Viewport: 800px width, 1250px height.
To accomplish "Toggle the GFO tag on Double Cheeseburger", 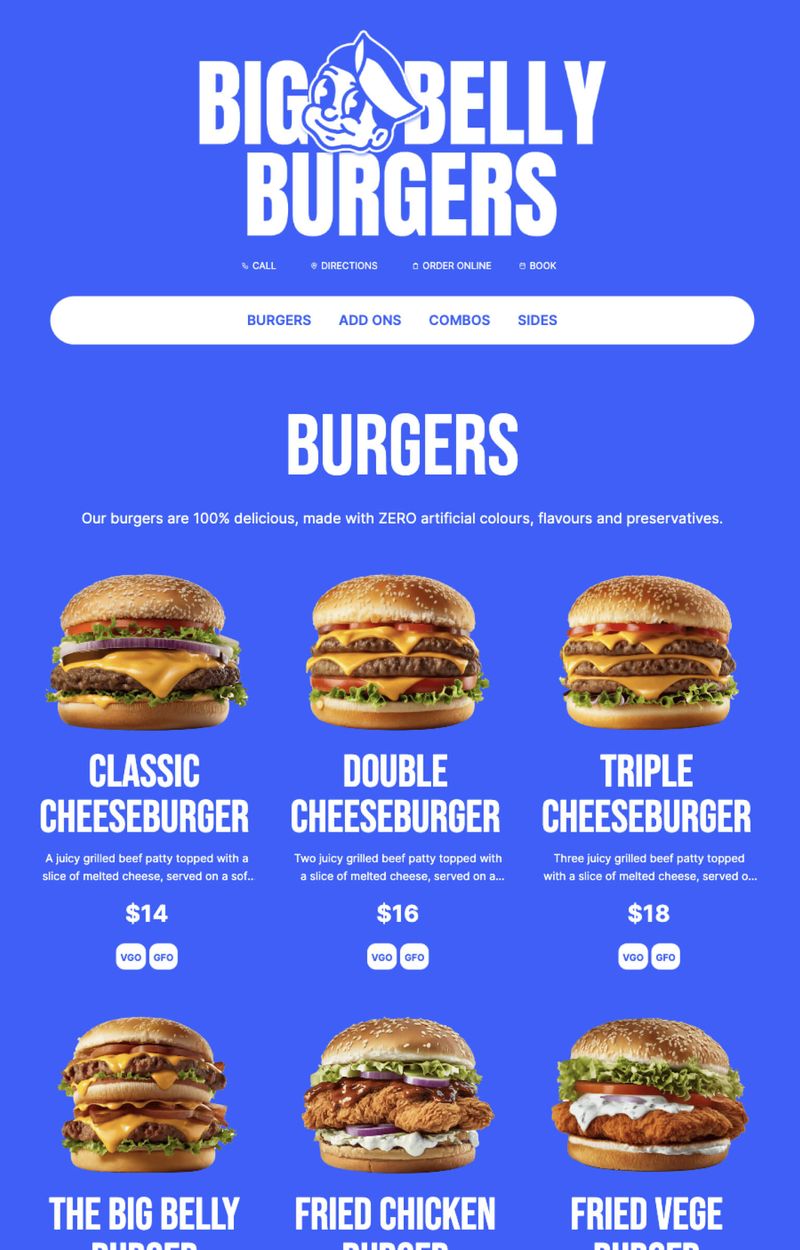I will tap(416, 957).
